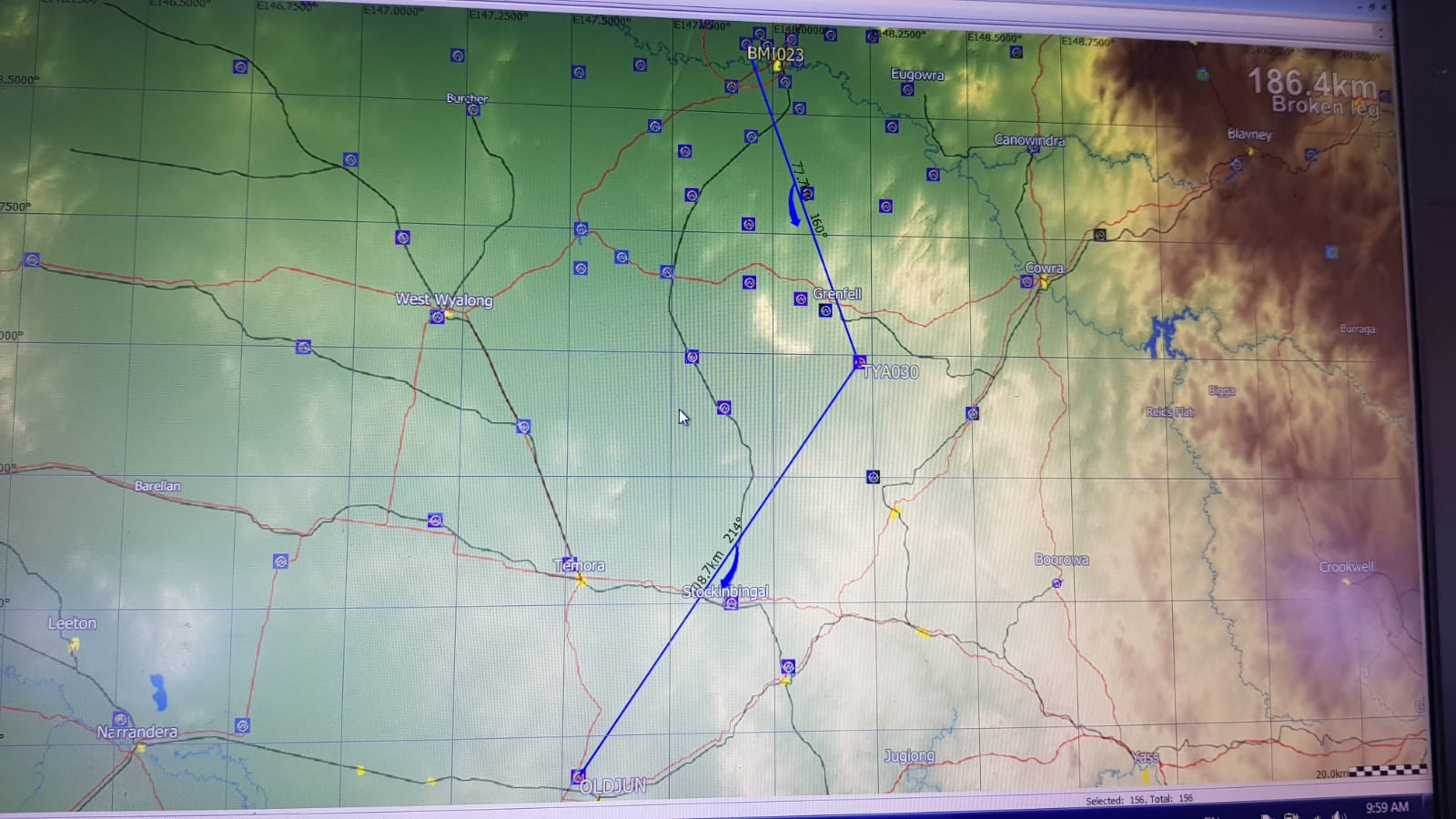Select the Burcher waypoint marker
Screen dimensions: 1456x819
[x=473, y=110]
